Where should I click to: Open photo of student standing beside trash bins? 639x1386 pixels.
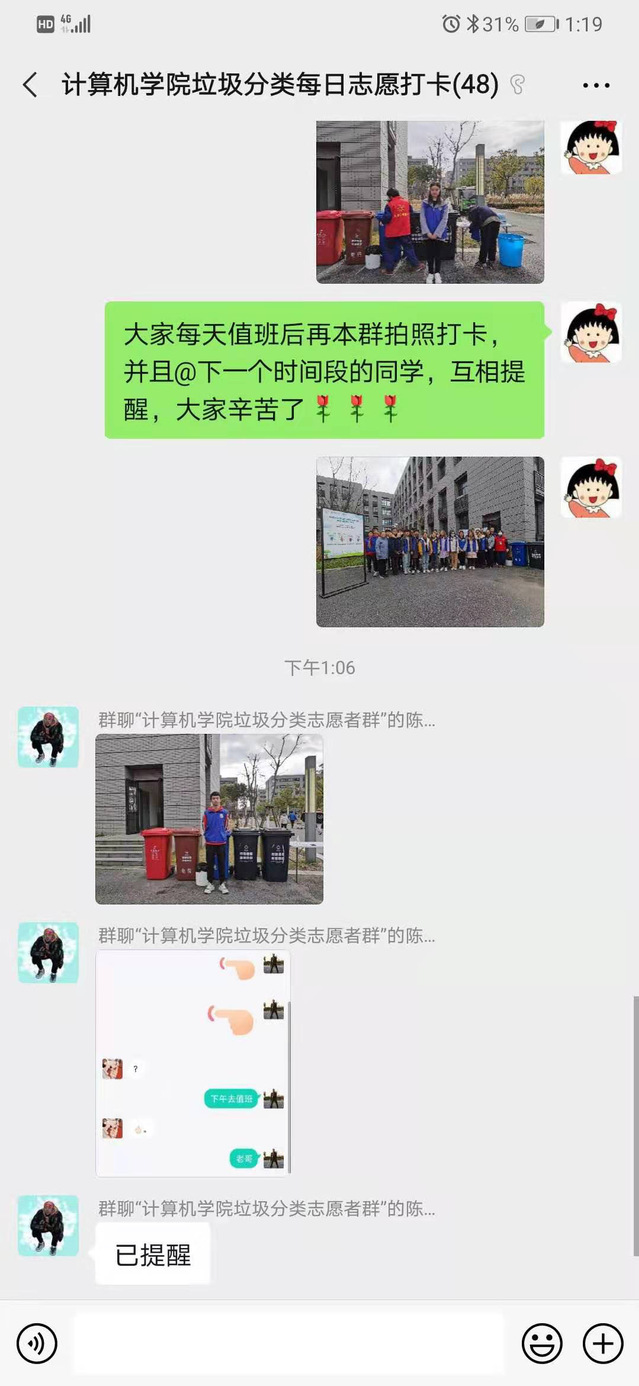[209, 819]
